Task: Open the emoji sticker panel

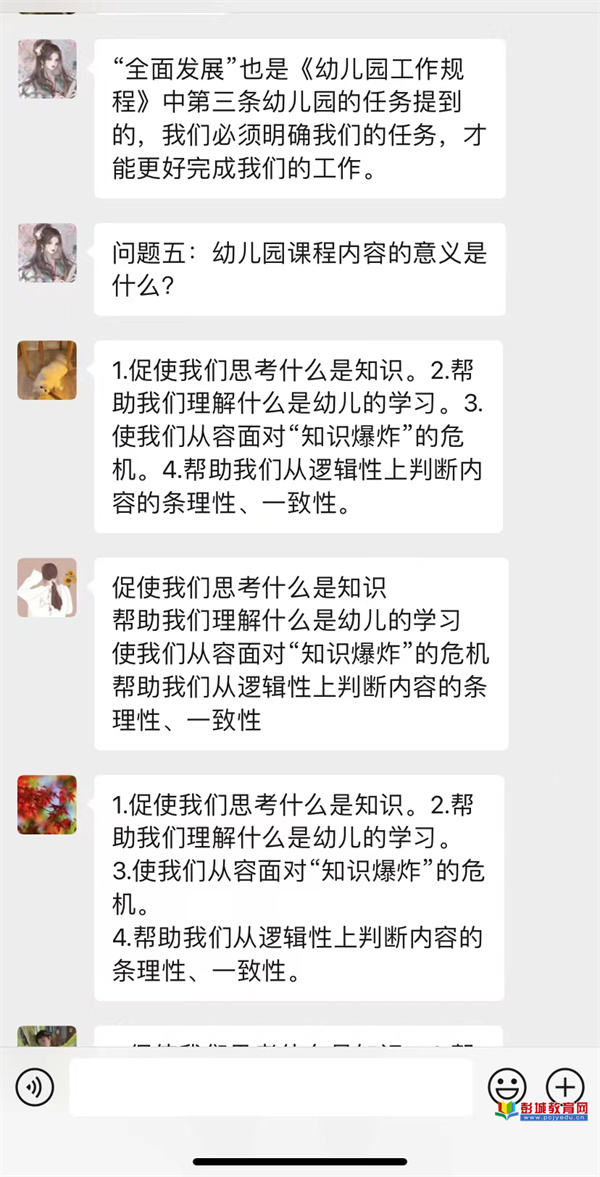Action: (x=507, y=1086)
